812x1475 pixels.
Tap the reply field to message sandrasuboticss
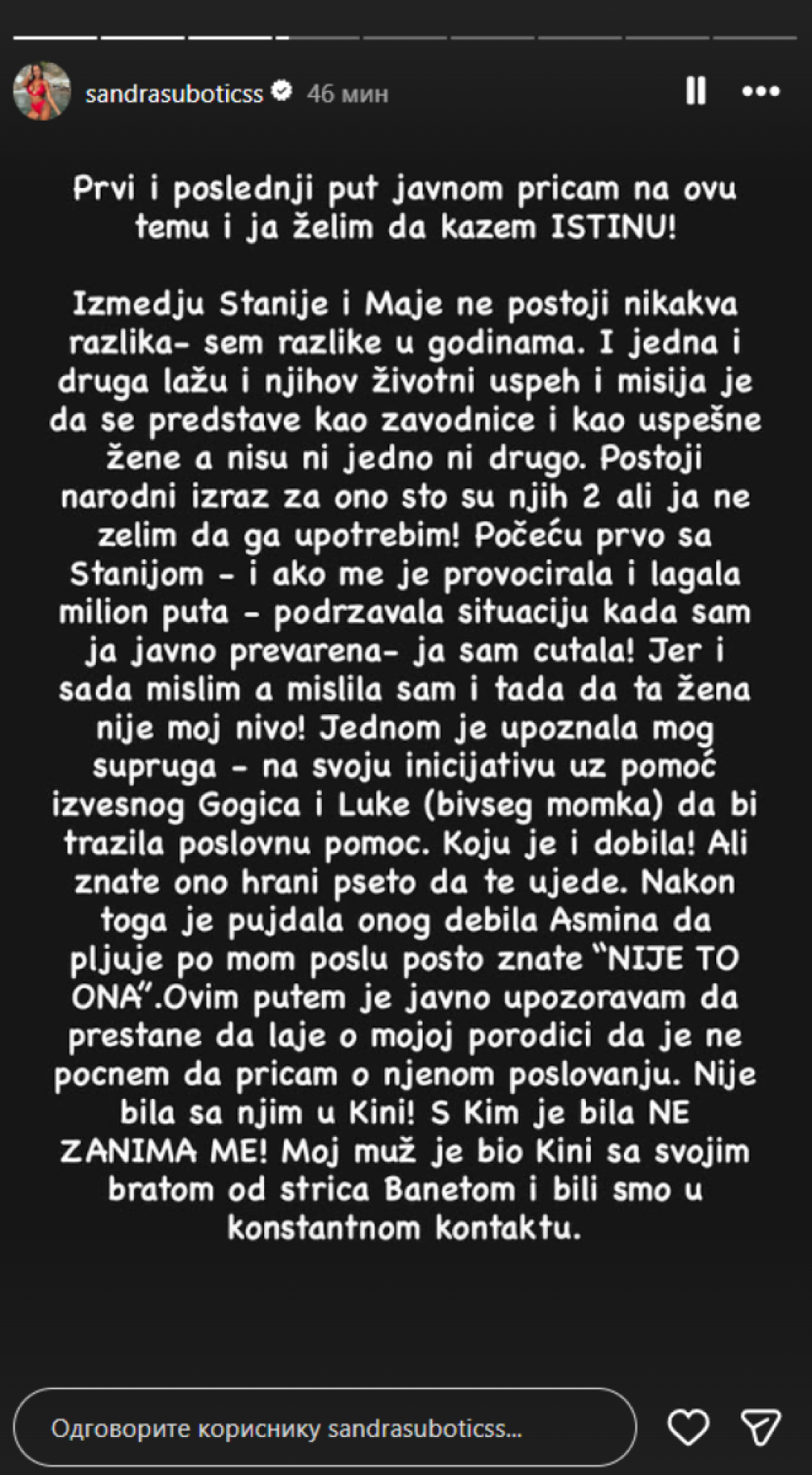325,1427
